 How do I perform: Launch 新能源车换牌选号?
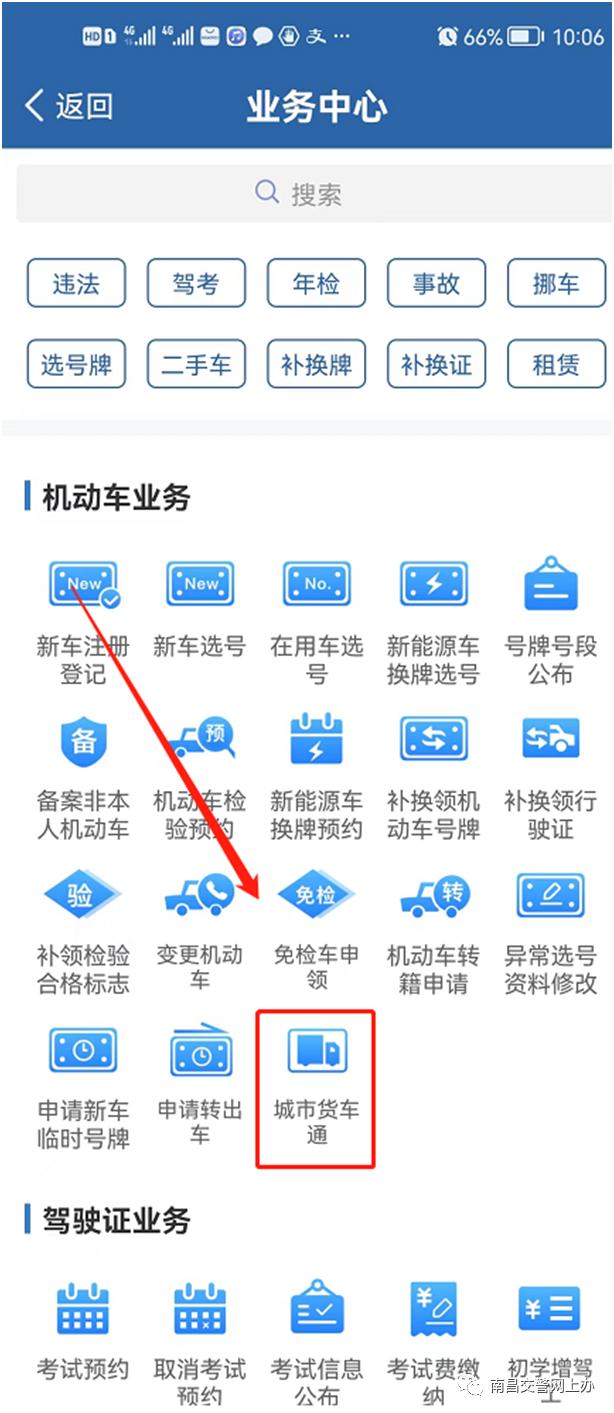(x=433, y=620)
